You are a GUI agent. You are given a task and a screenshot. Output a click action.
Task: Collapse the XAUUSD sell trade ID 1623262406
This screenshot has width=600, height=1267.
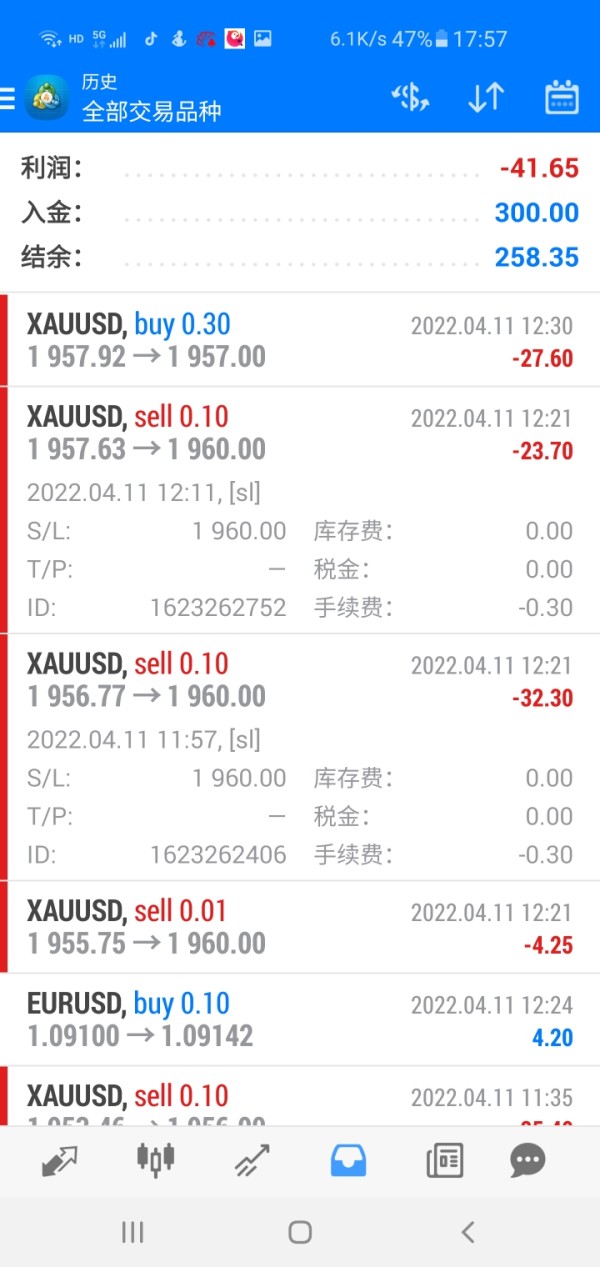pyautogui.click(x=300, y=680)
